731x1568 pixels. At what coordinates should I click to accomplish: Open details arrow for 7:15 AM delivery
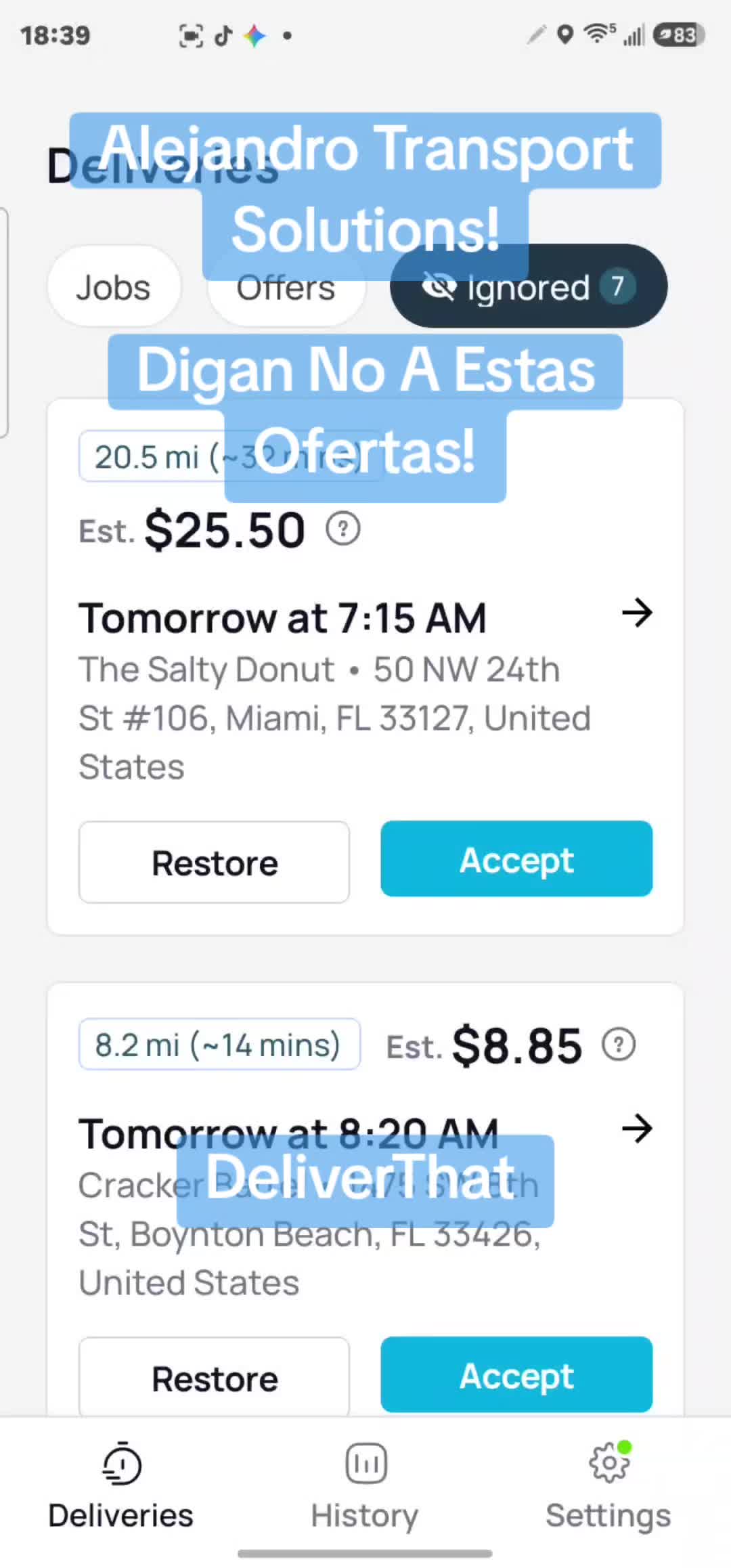[637, 613]
